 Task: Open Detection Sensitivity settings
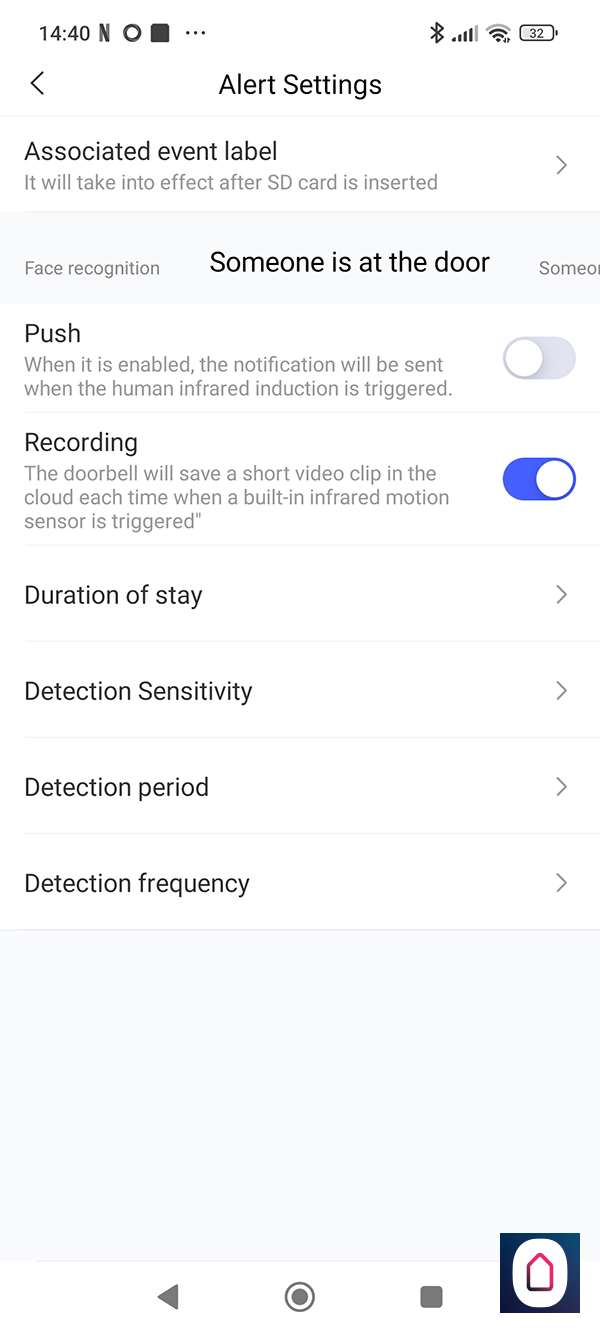[x=298, y=691]
